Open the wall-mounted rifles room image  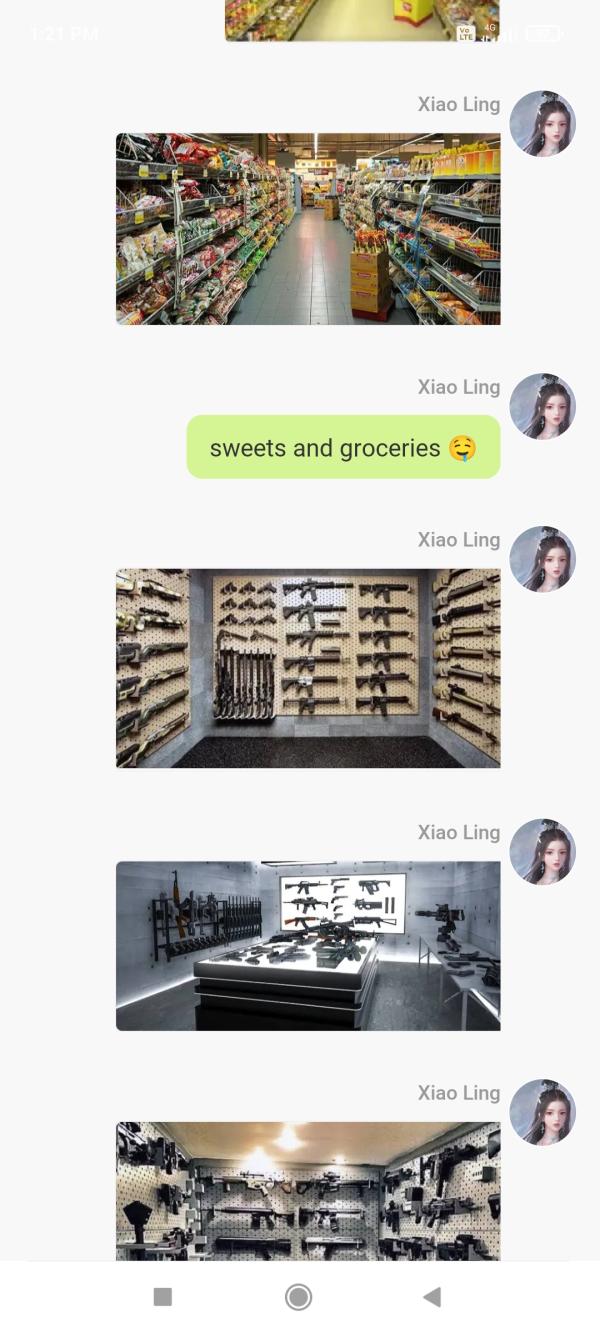pos(308,668)
